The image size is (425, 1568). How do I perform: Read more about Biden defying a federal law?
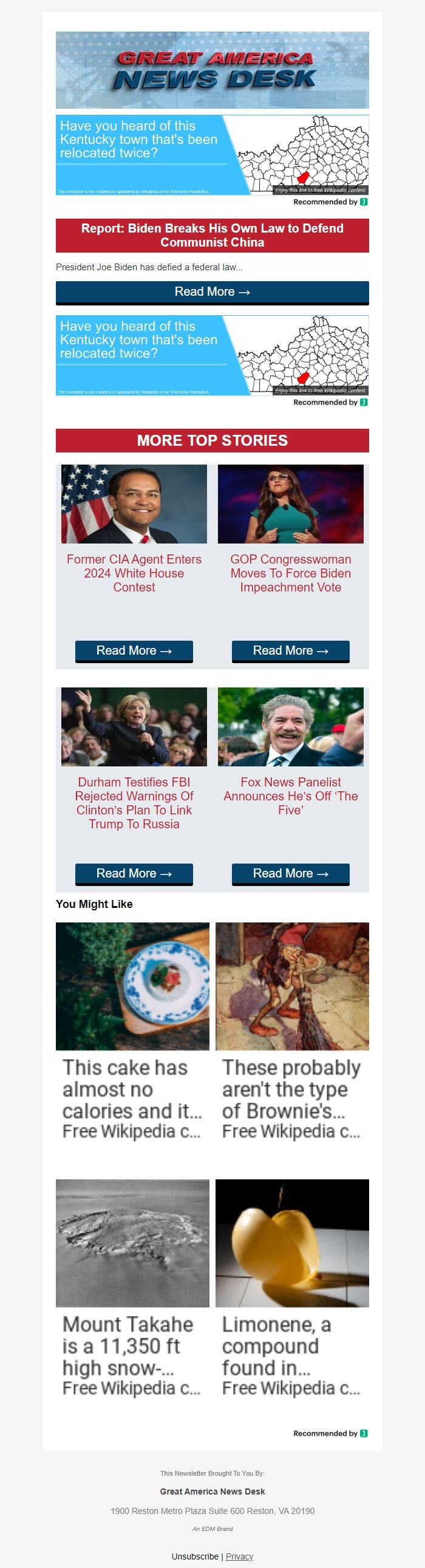212,292
